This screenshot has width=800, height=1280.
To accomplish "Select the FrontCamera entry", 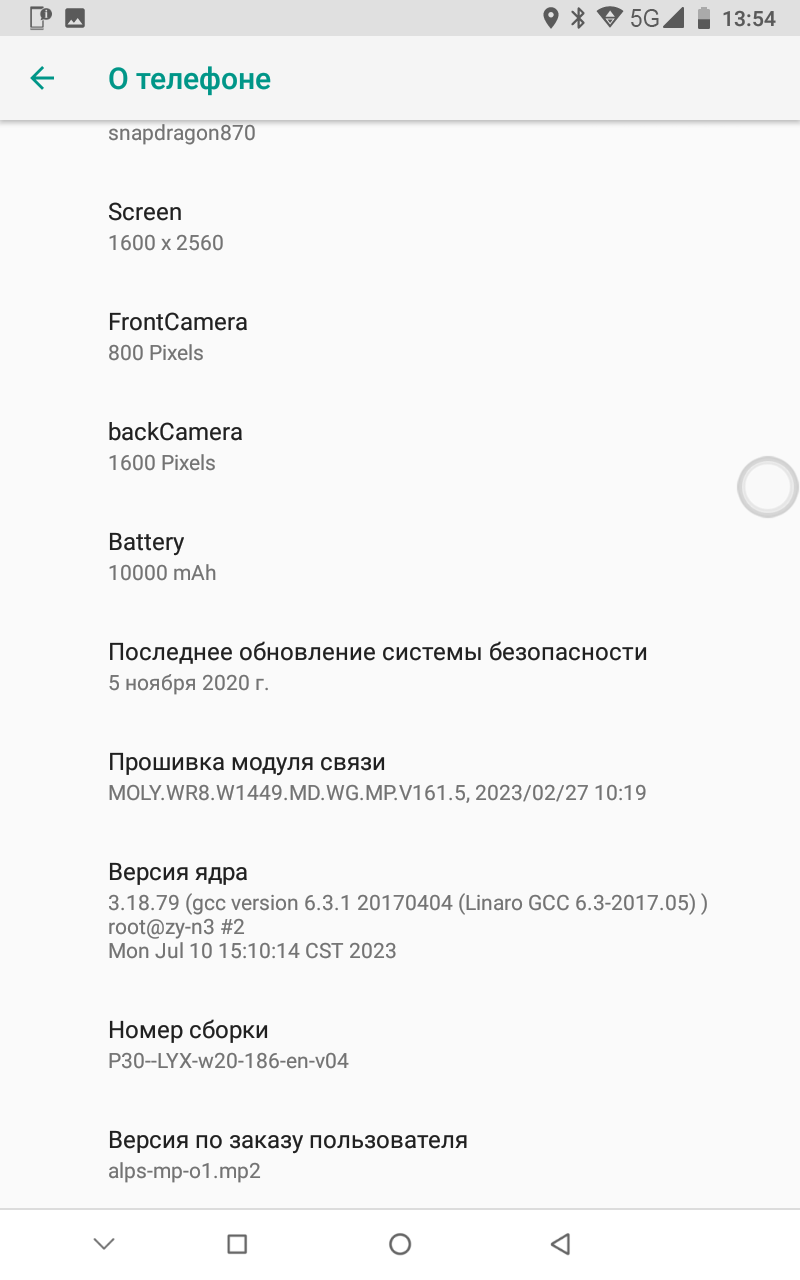I will point(400,337).
